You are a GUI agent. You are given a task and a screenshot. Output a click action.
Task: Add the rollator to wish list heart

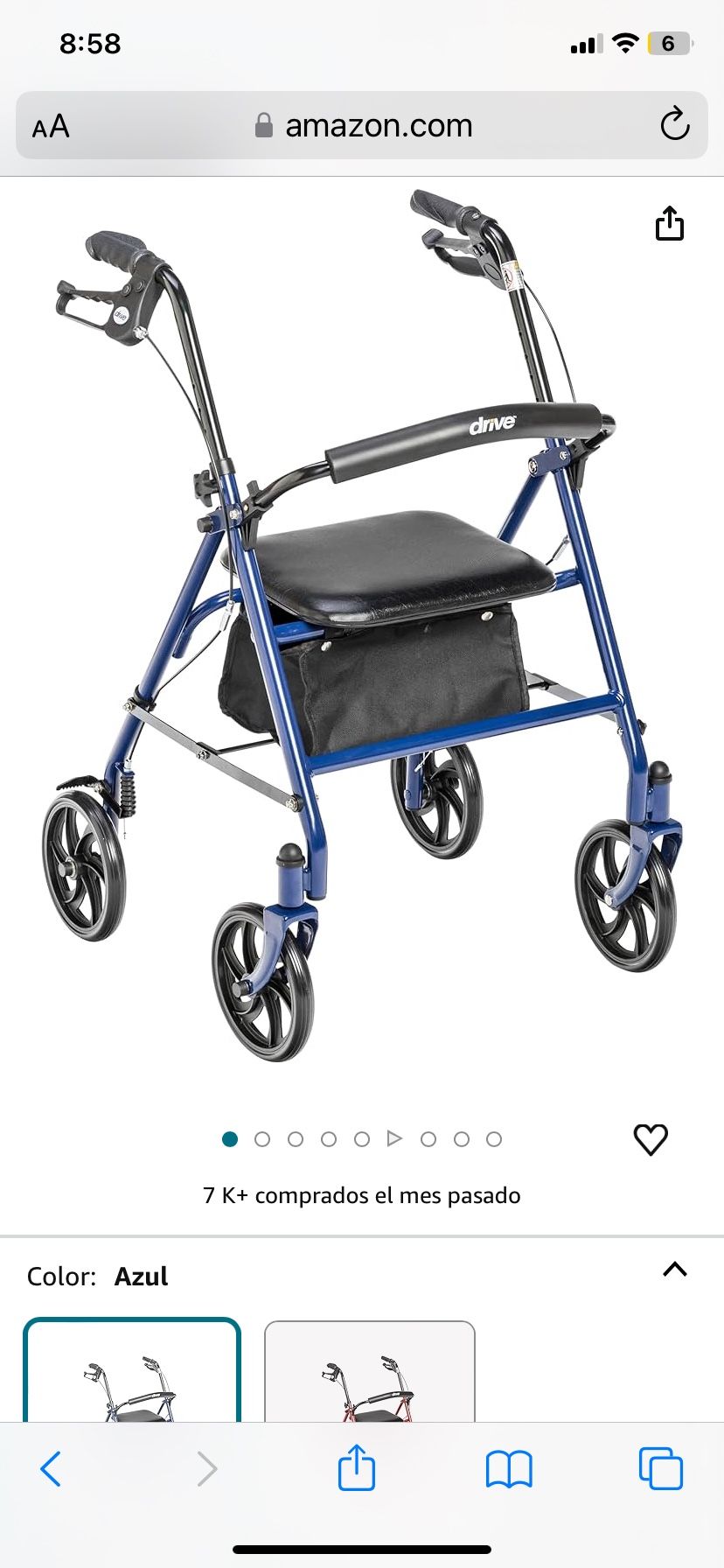pos(650,1139)
